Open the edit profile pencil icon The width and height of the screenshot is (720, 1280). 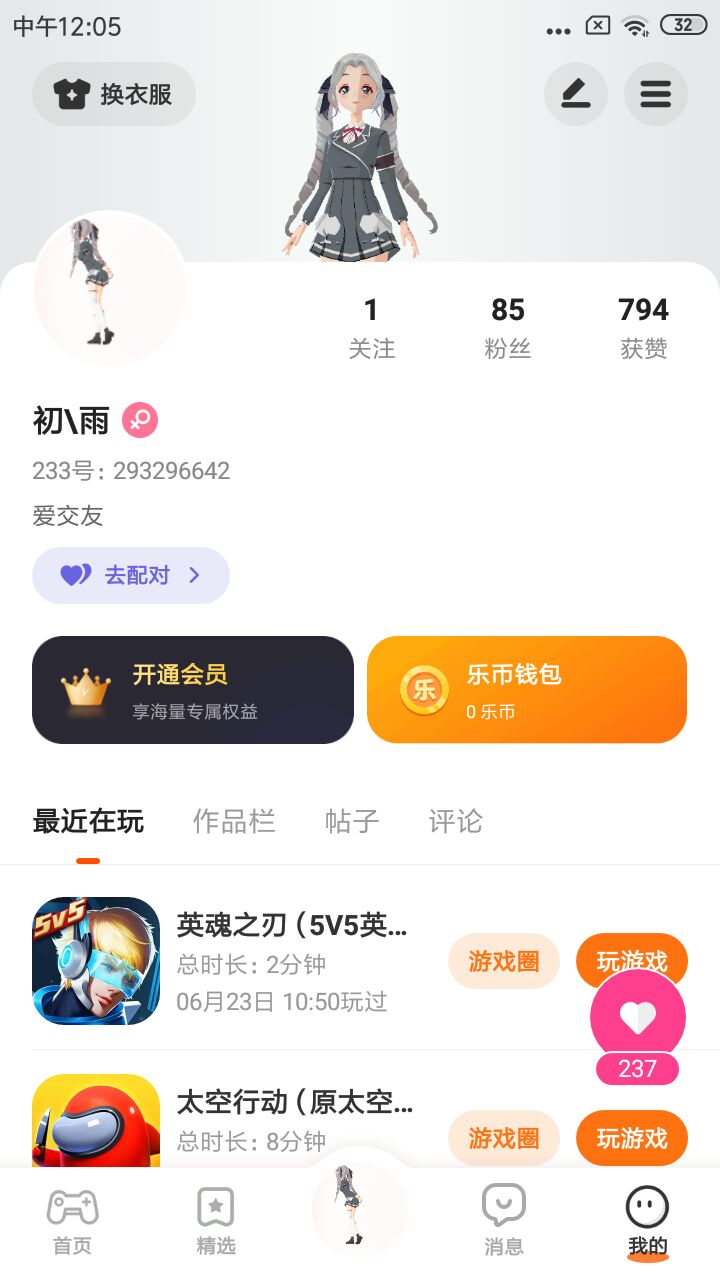coord(575,95)
